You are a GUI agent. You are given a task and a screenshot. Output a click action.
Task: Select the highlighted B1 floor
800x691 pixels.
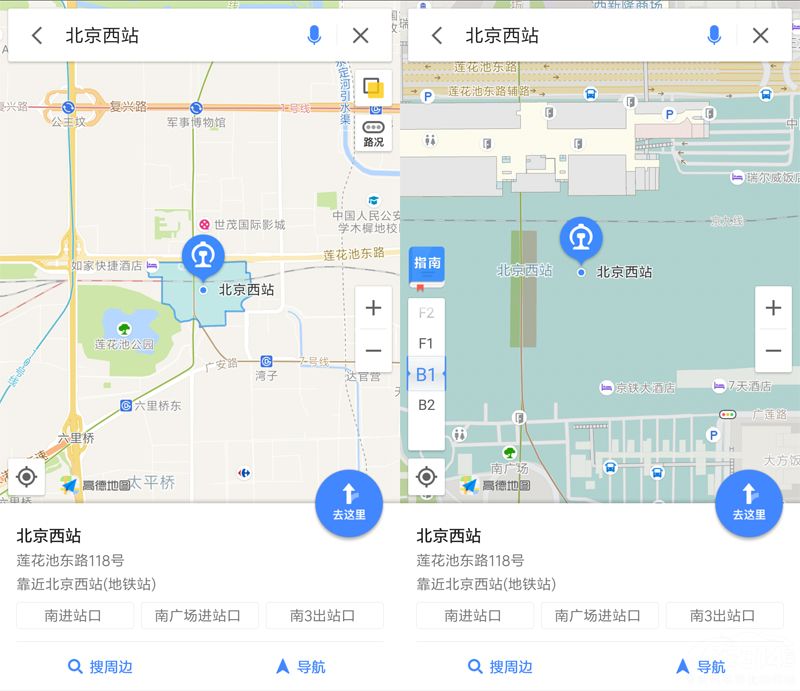(x=426, y=374)
